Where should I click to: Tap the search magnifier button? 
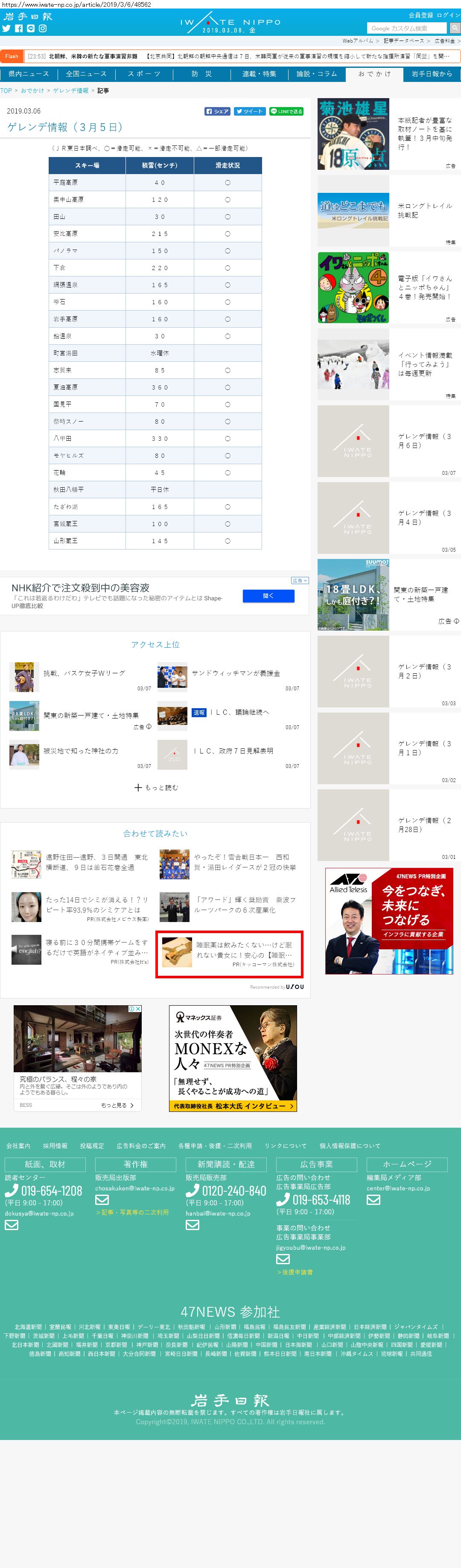(x=454, y=28)
